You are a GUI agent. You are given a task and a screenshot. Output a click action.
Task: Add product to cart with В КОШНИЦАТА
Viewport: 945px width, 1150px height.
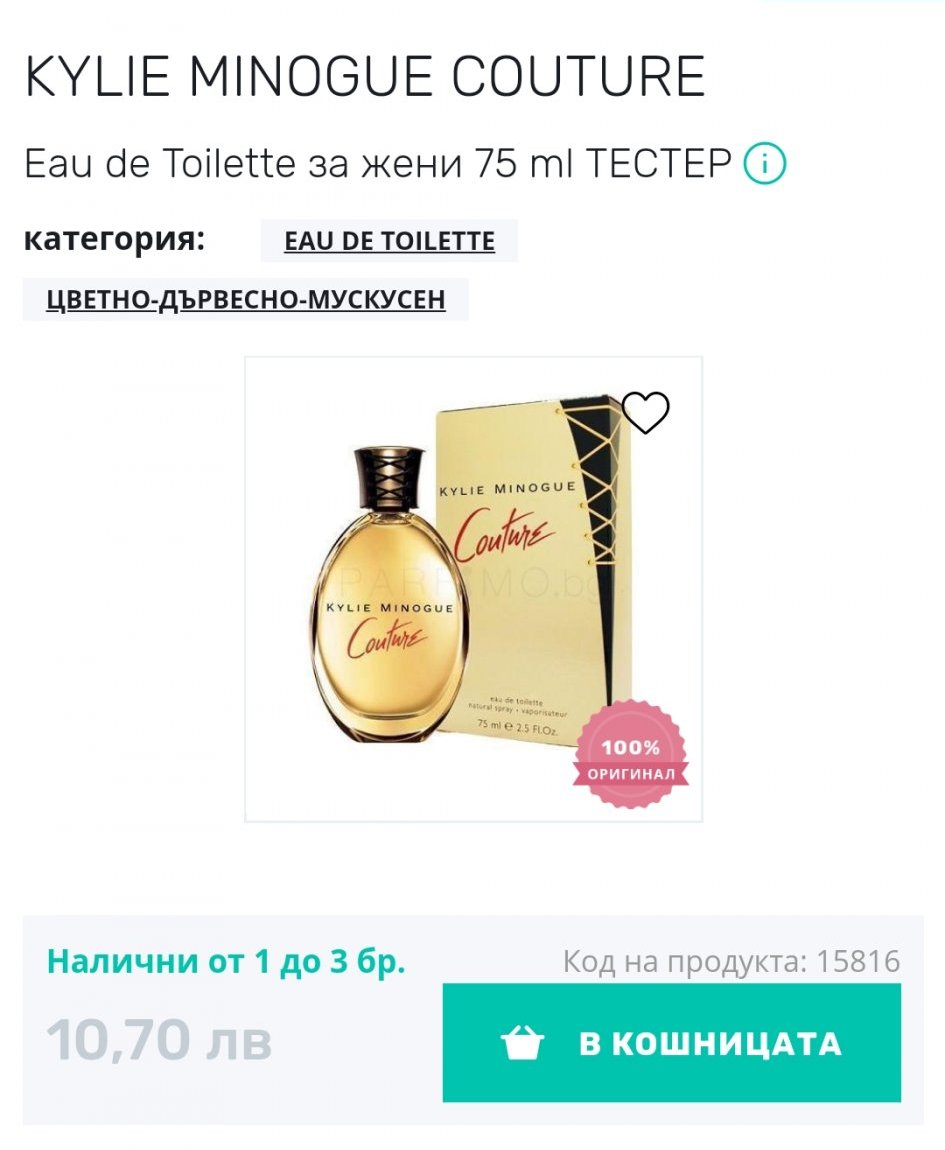click(671, 1043)
